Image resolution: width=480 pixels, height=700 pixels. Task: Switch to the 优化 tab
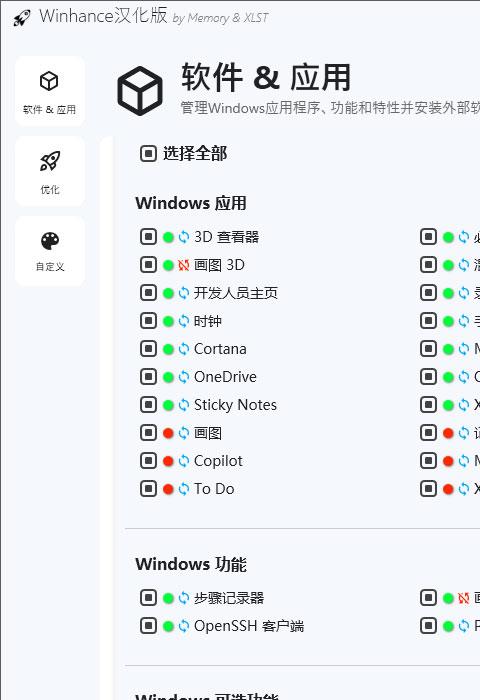click(50, 171)
